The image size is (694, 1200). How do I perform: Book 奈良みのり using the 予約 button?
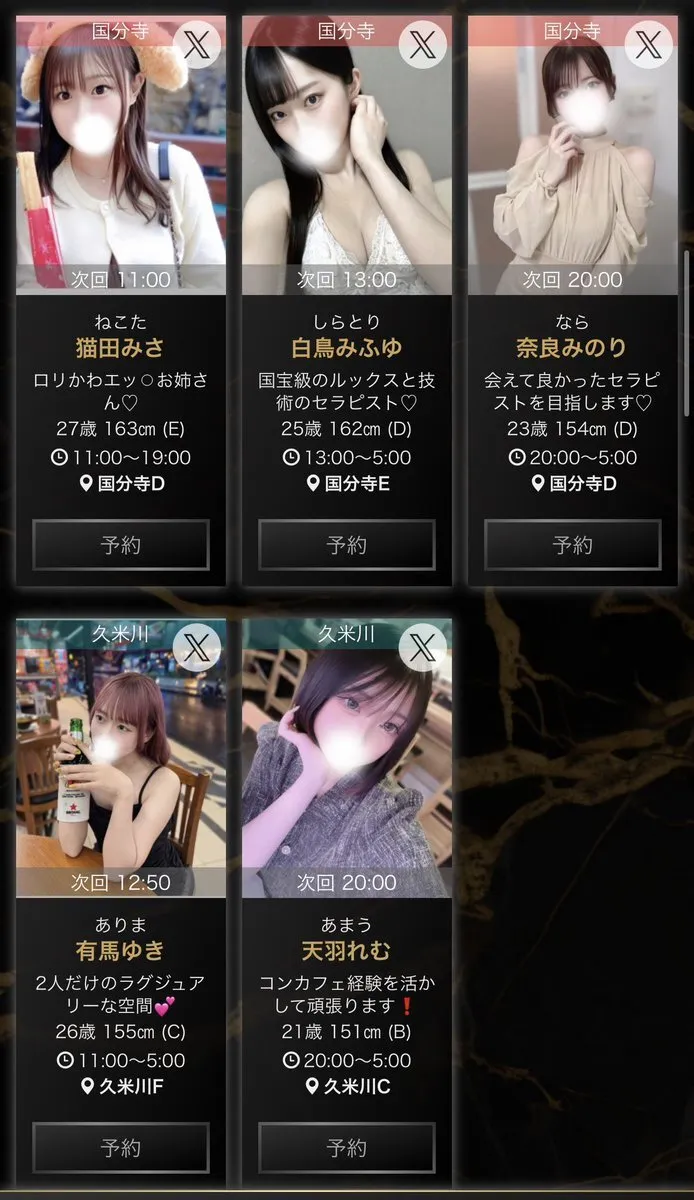(573, 545)
